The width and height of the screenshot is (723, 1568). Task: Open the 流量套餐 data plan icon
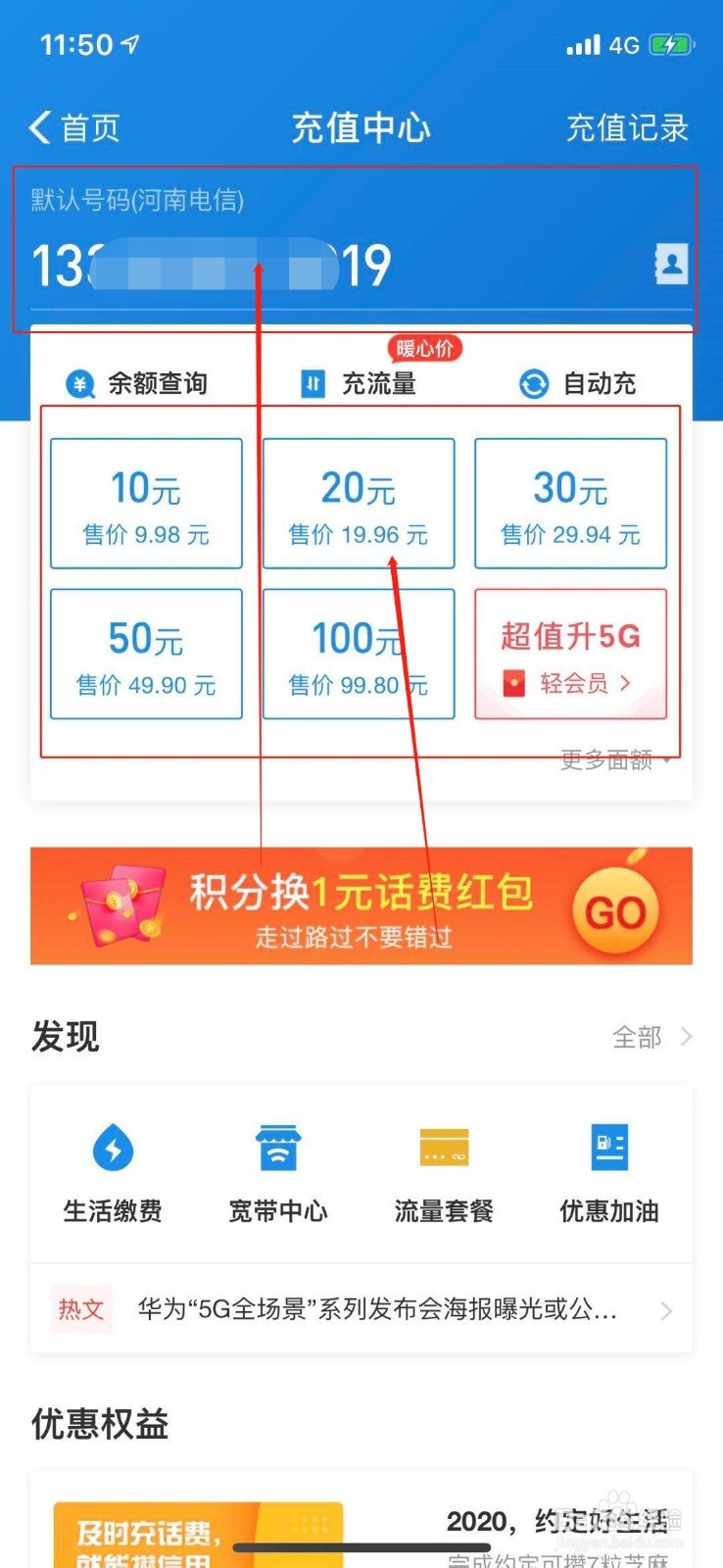(x=443, y=1171)
